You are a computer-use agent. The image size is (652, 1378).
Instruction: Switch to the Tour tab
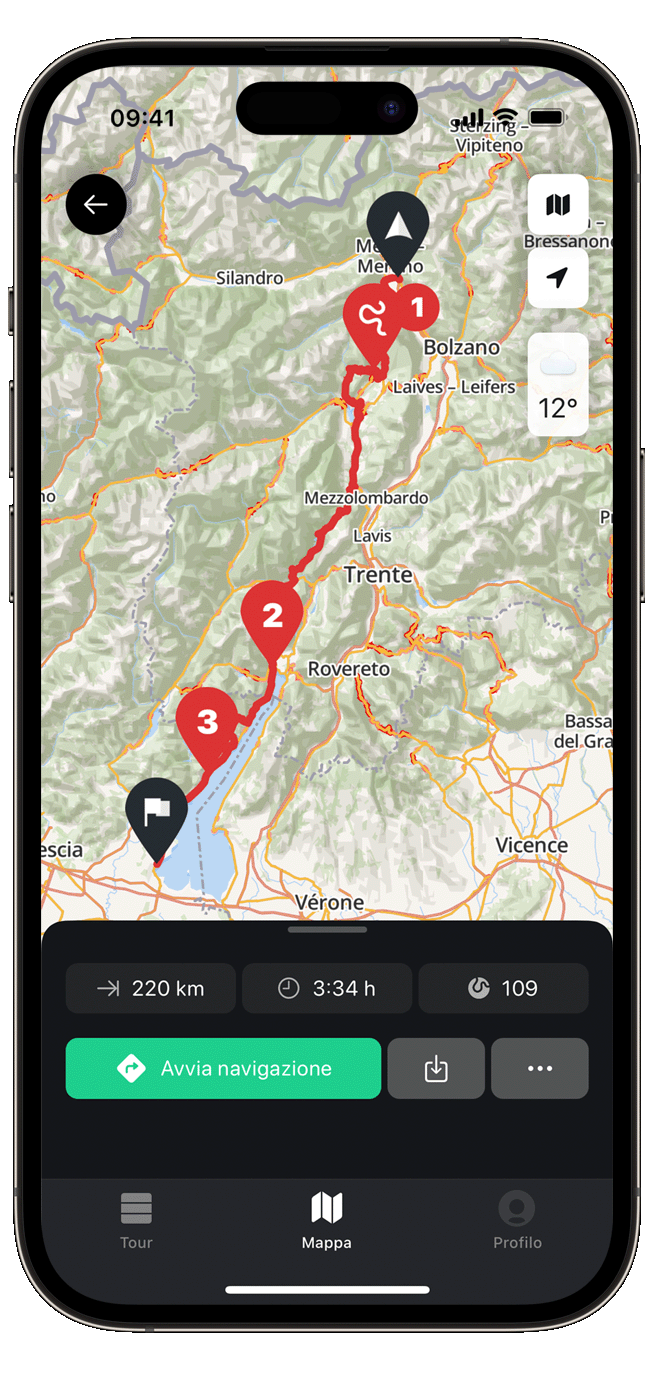136,1221
